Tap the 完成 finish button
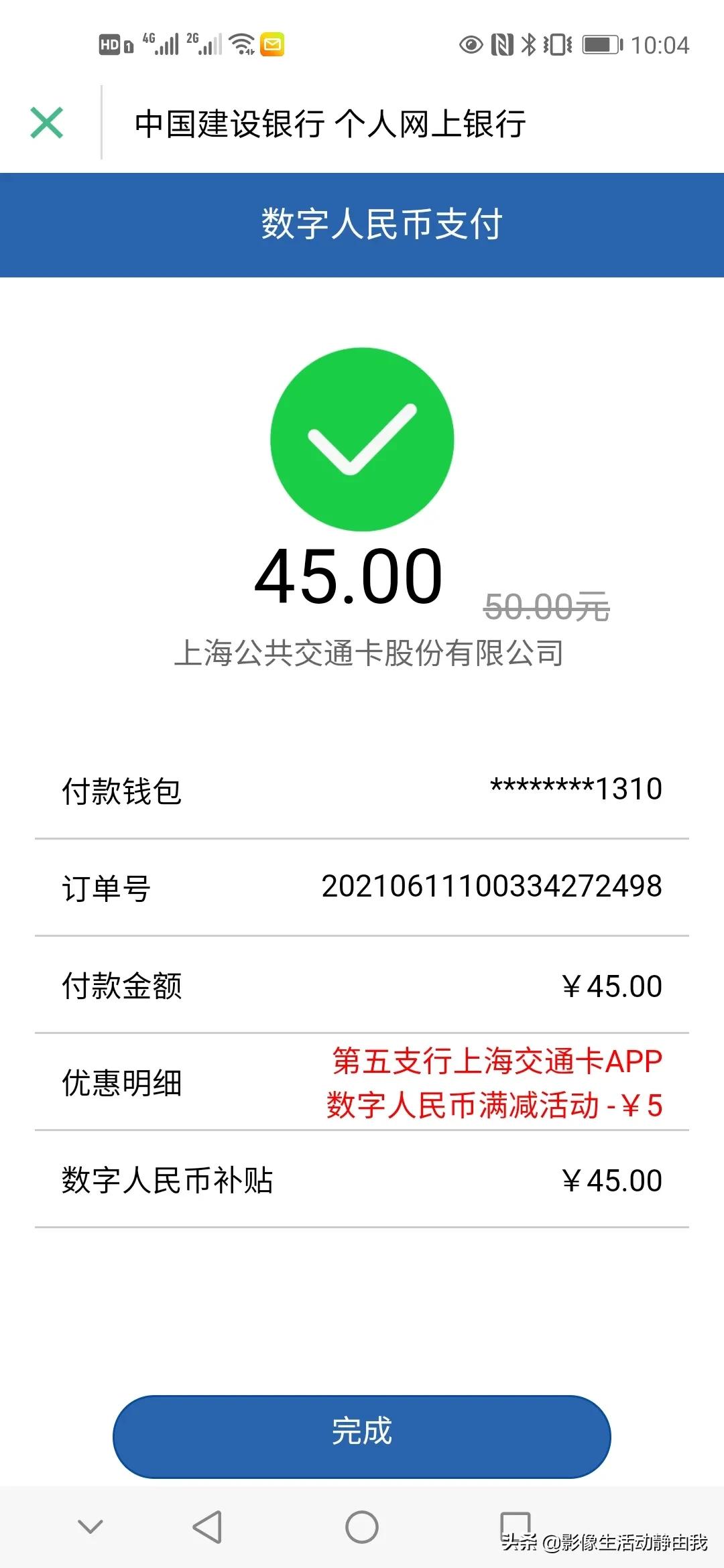This screenshot has width=724, height=1568. [362, 1434]
